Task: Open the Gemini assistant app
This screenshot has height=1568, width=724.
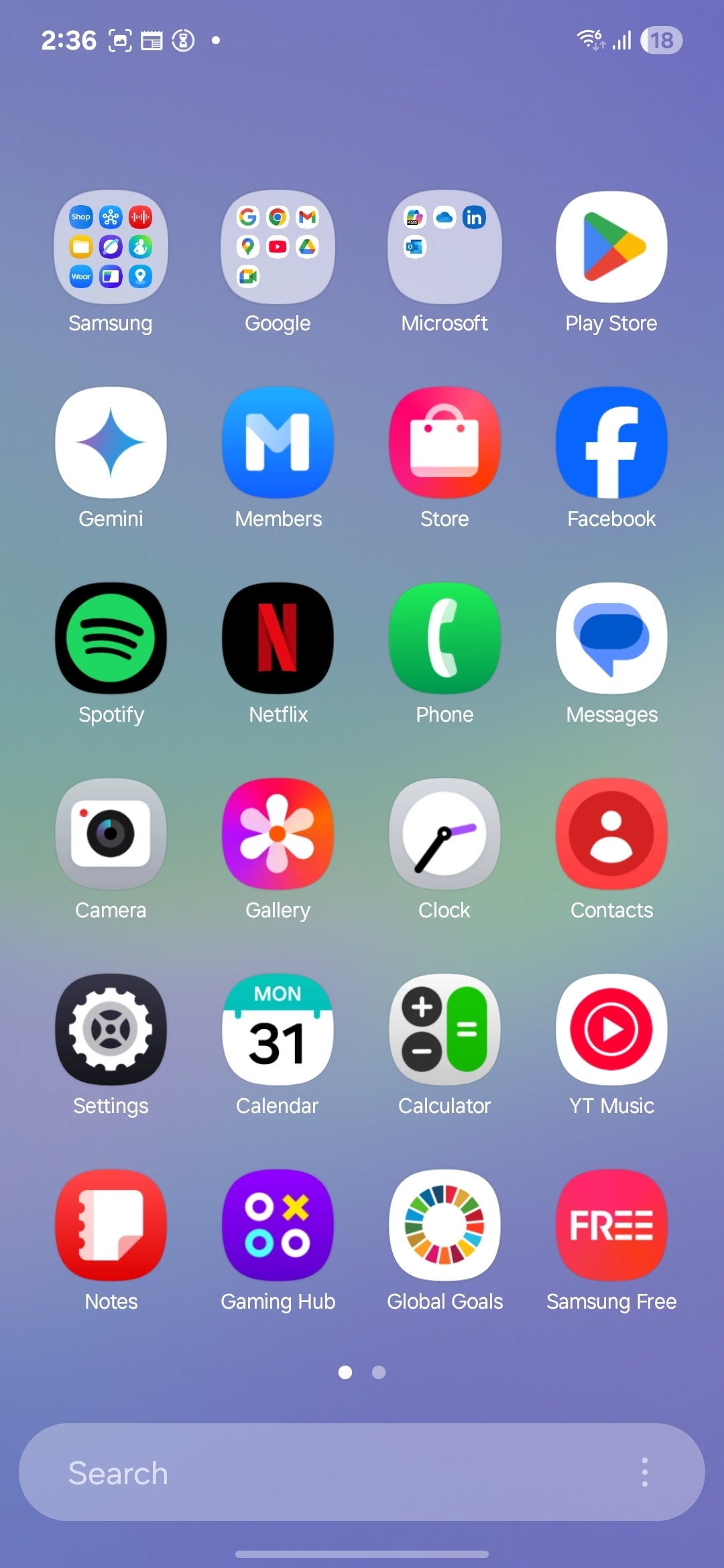Action: pos(111,442)
